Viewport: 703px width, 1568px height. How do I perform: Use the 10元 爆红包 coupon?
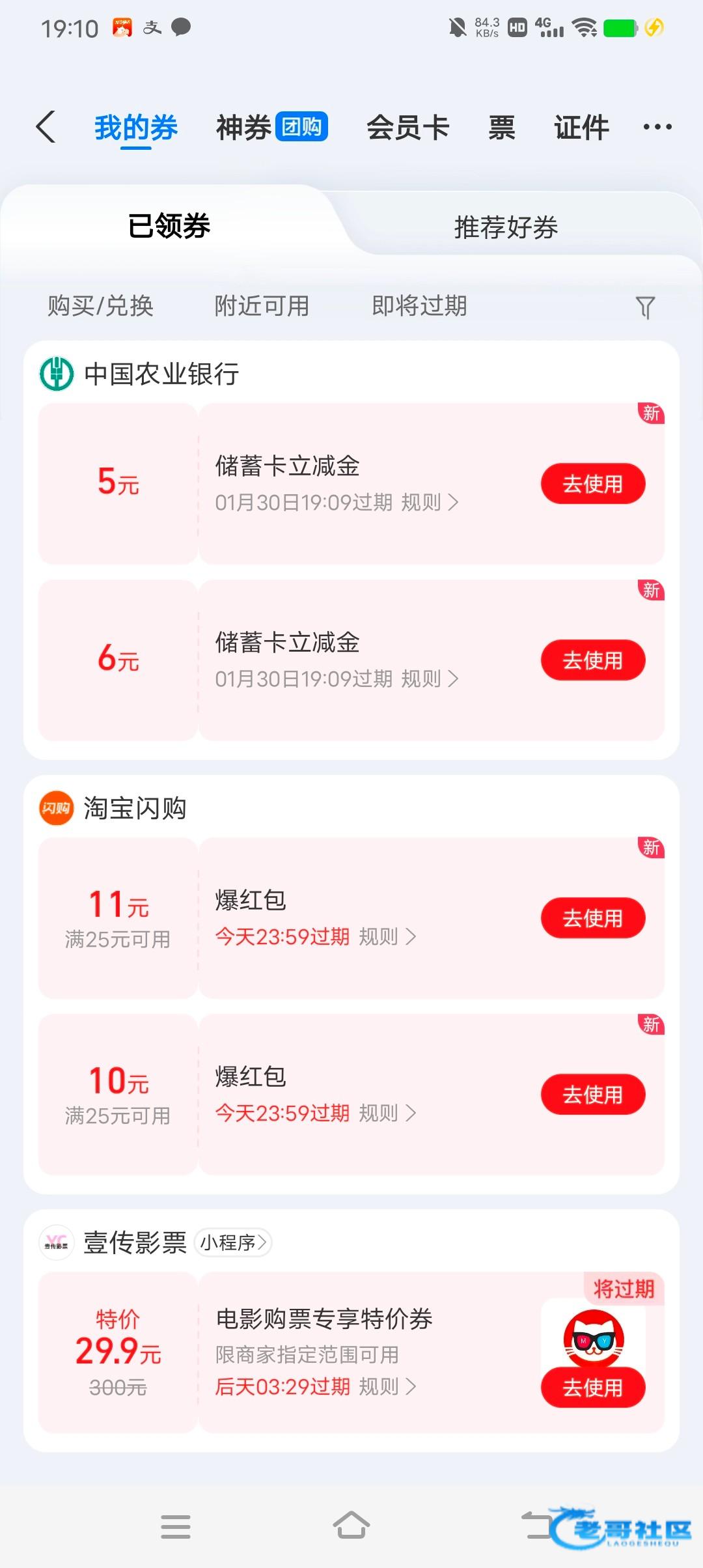[592, 1095]
